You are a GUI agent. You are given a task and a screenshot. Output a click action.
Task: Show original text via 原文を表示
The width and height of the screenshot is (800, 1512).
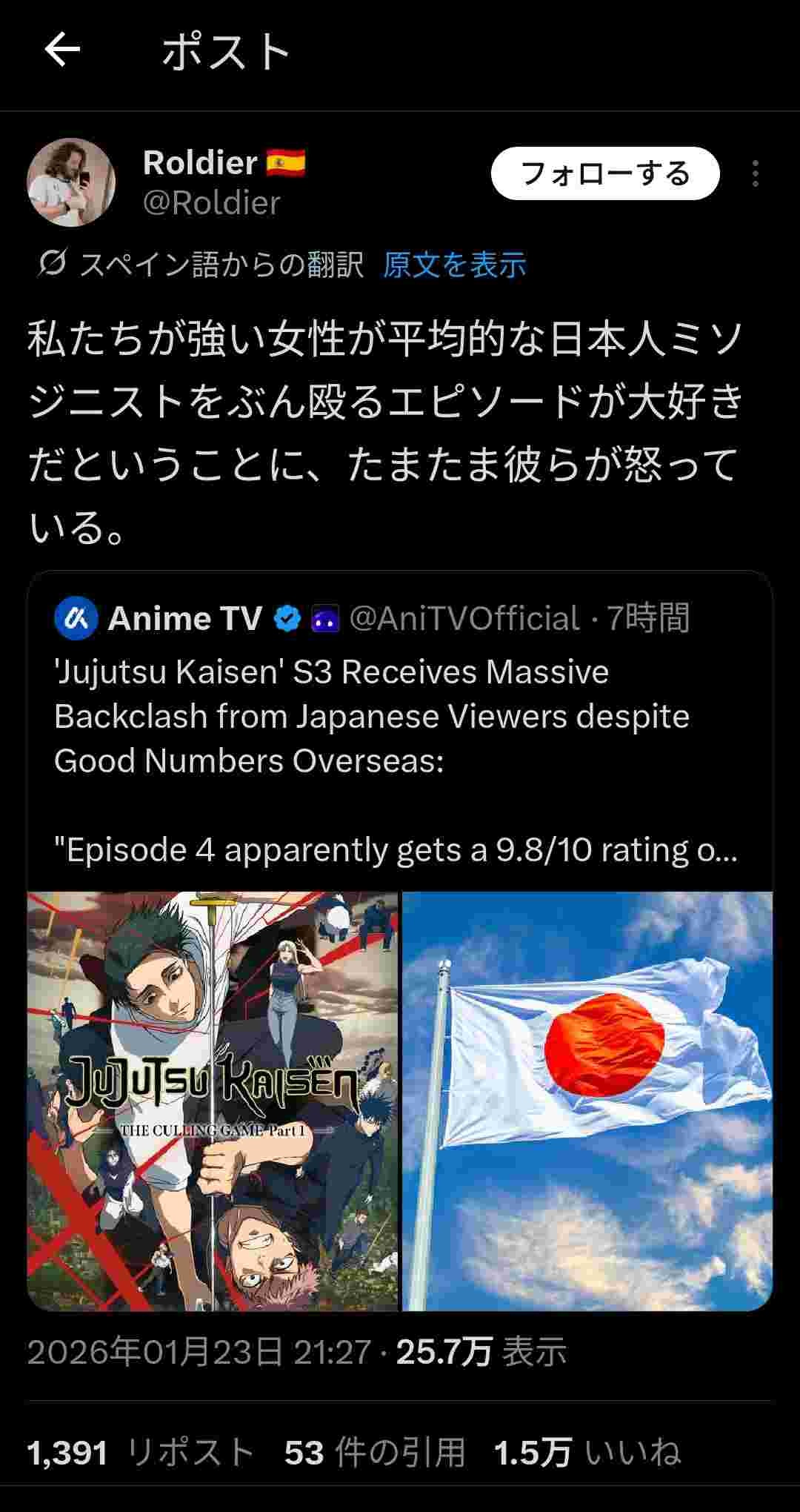454,265
